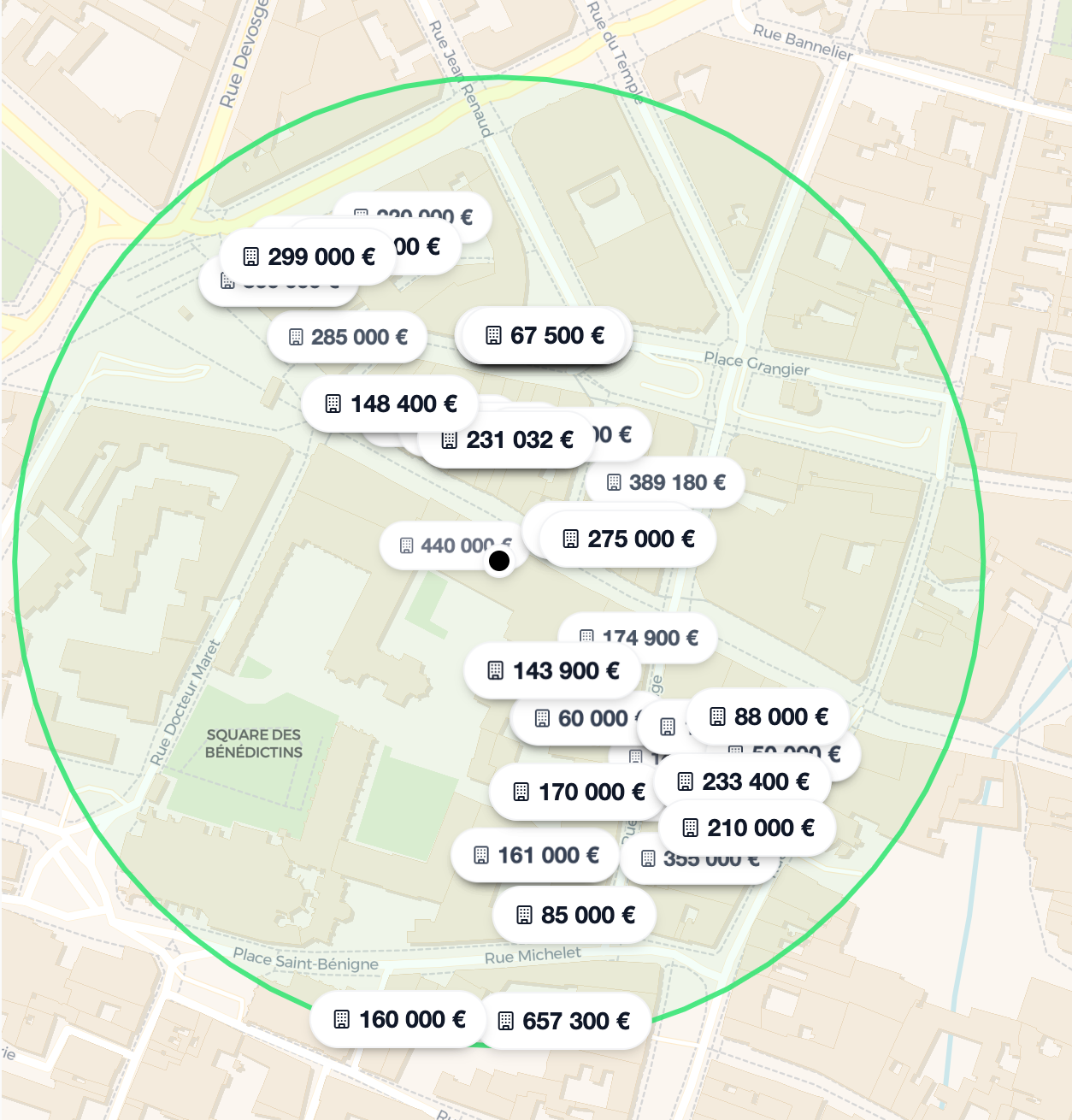
Task: Select the 657 300 € listing marker
Action: 563,1022
